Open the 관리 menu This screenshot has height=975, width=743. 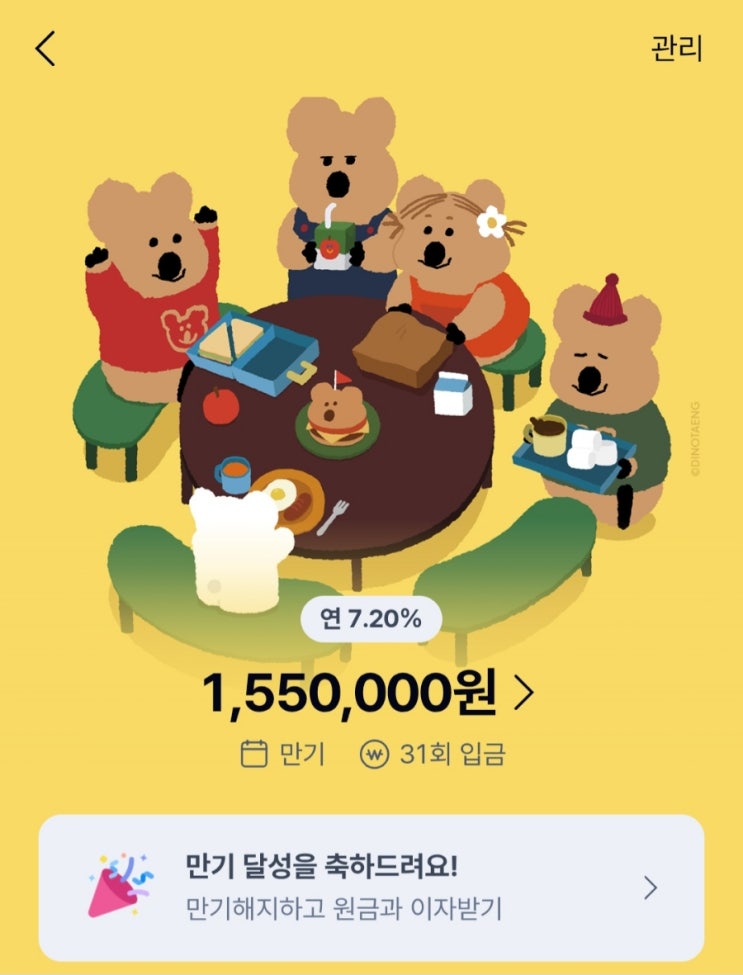click(676, 49)
